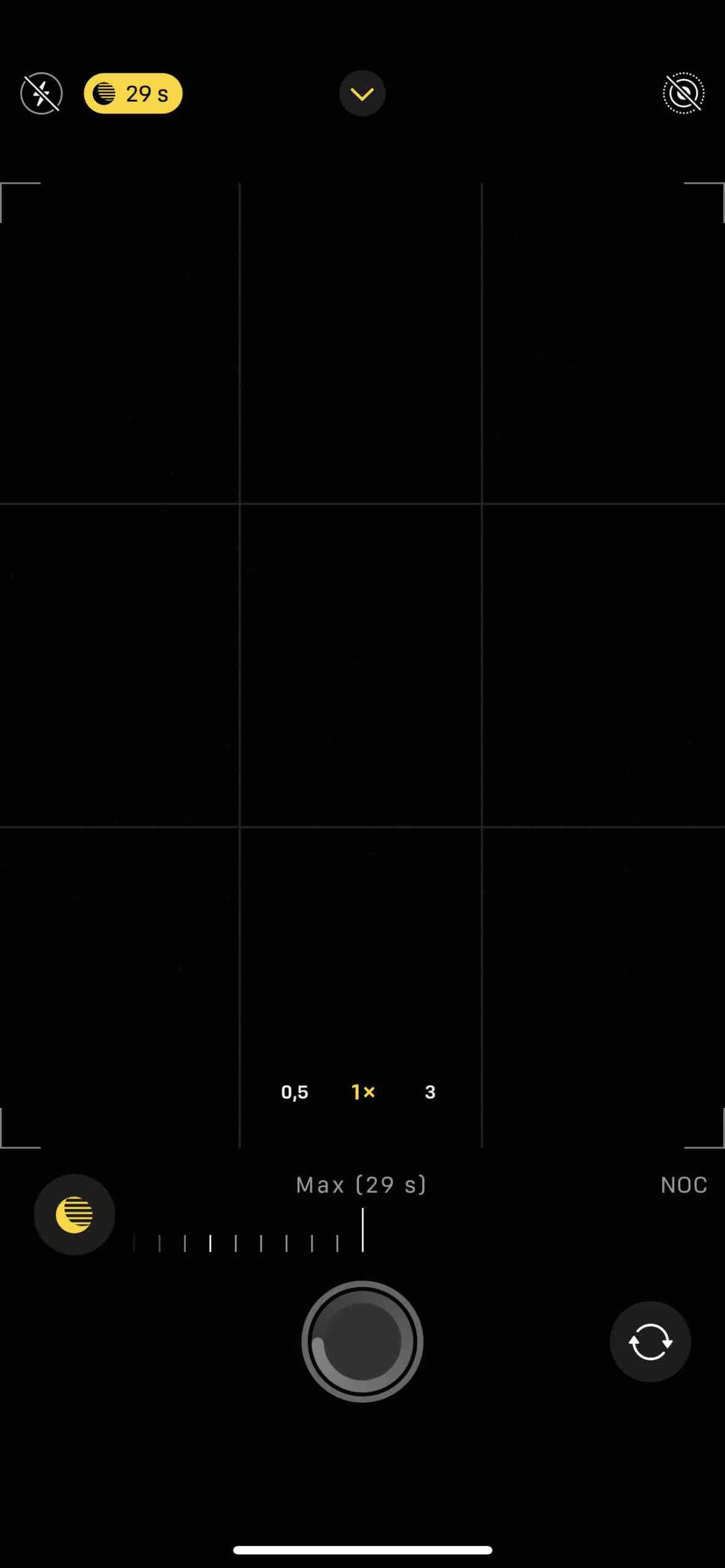Switch to the 0,5 ultra-wide lens
Image resolution: width=725 pixels, height=1568 pixels.
coord(295,1092)
